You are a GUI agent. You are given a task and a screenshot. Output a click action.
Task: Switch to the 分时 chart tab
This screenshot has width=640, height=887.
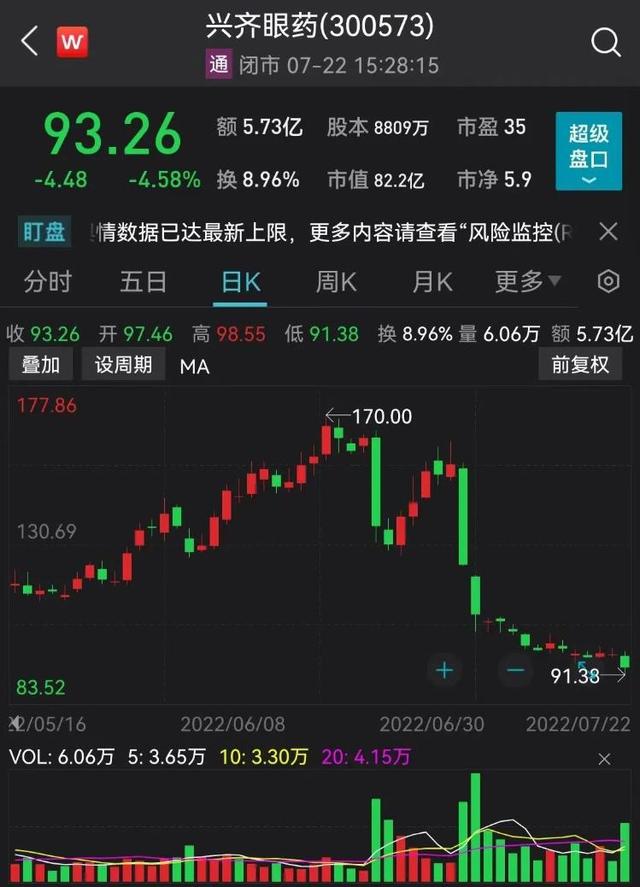point(48,282)
